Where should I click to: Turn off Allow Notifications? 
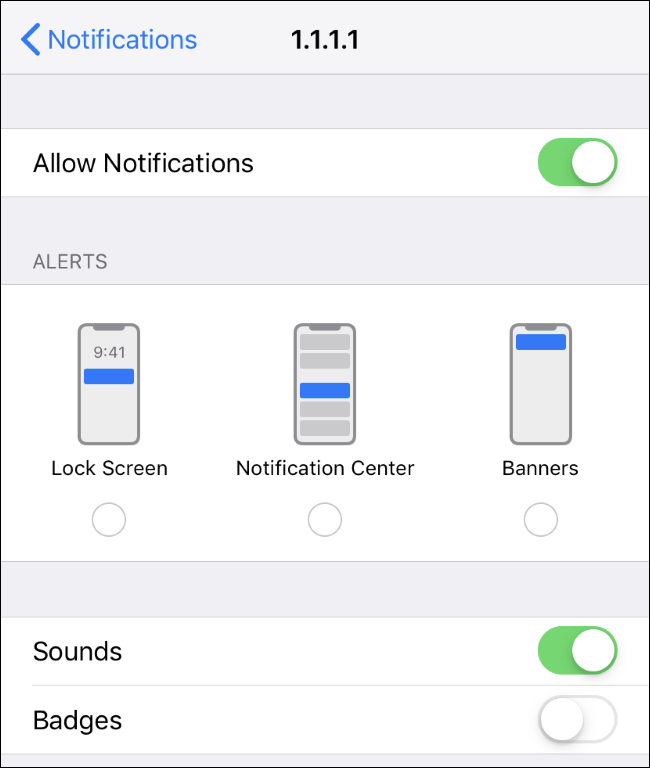point(577,163)
